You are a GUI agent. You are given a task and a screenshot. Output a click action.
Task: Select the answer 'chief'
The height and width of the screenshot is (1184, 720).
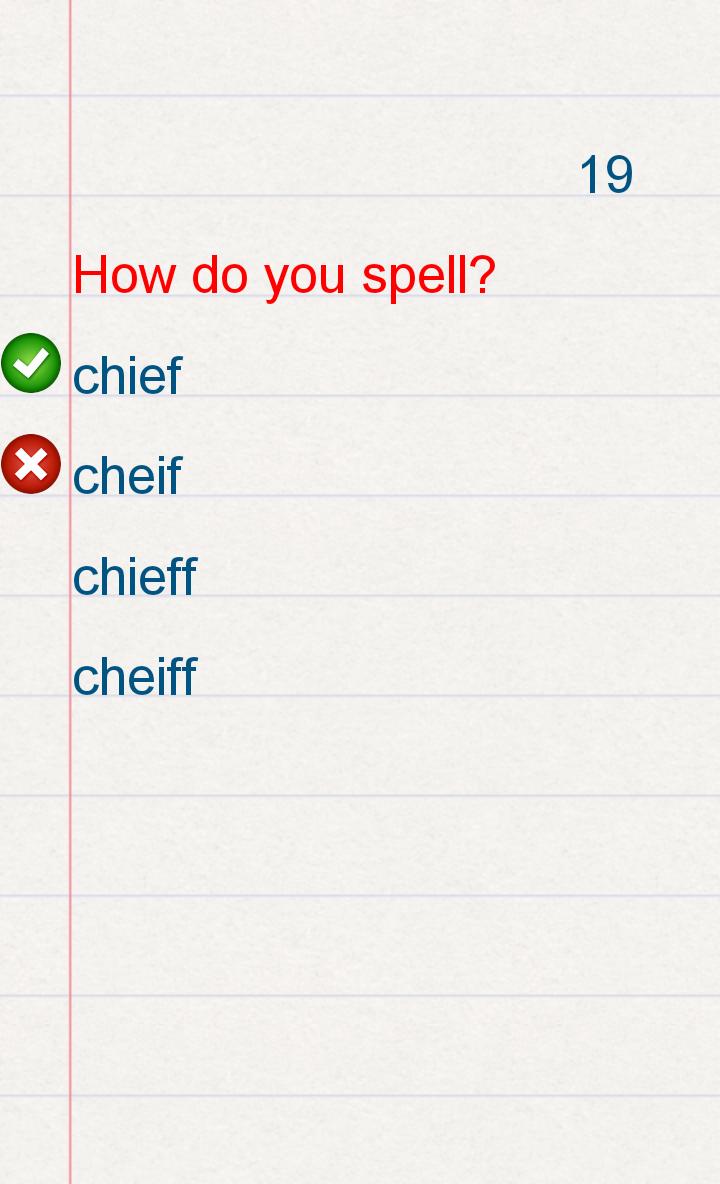point(127,376)
